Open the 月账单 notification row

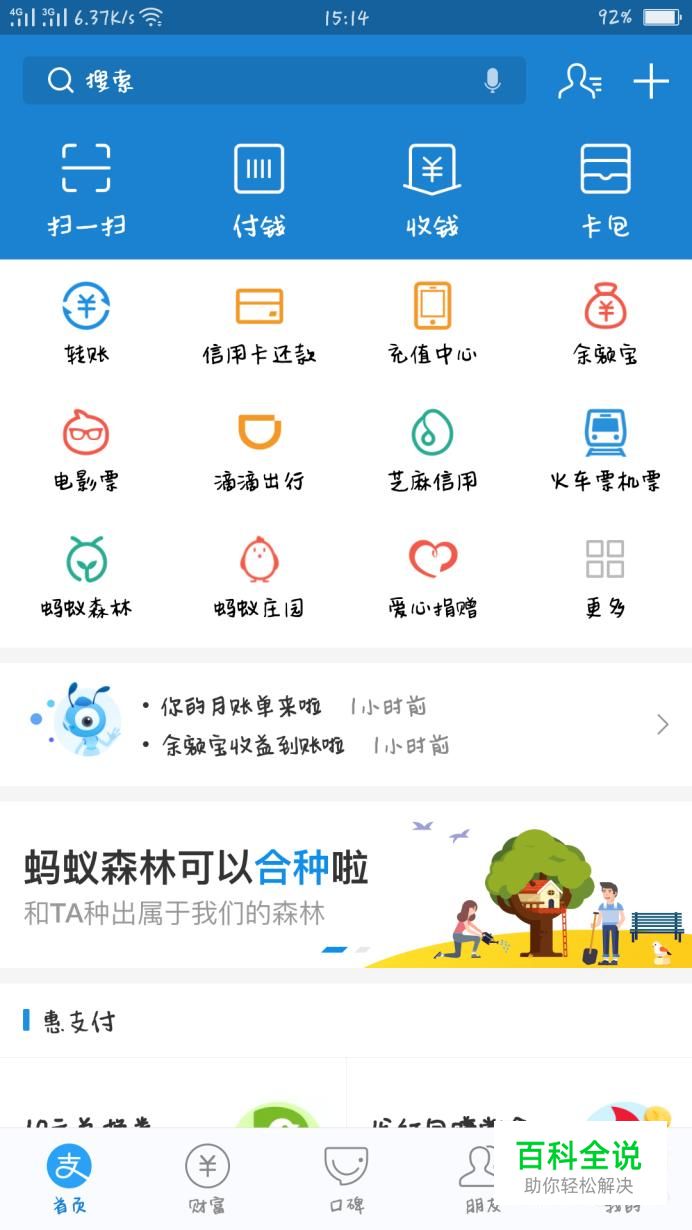click(345, 707)
